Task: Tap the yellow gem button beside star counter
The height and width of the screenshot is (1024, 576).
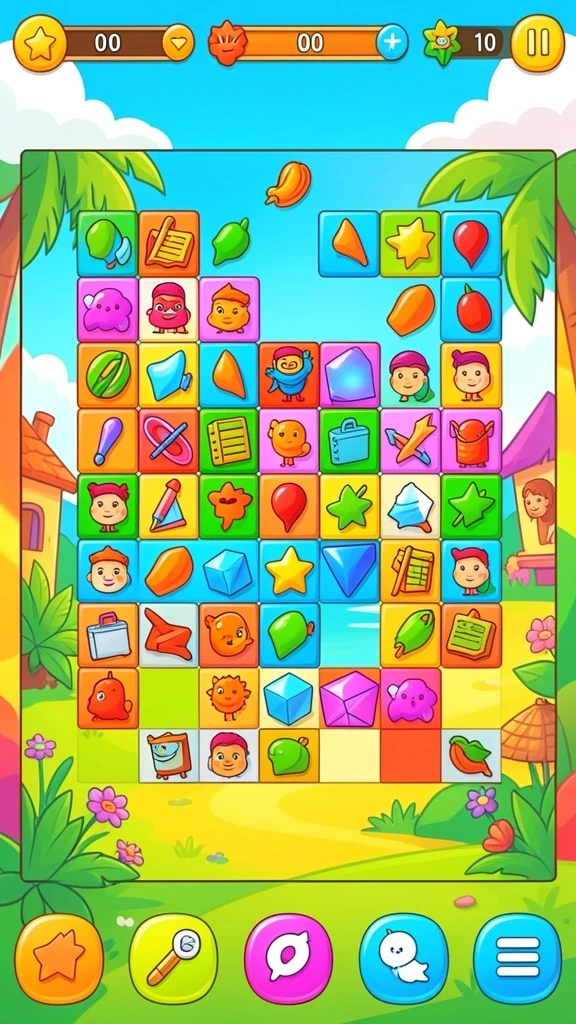Action: pyautogui.click(x=178, y=43)
